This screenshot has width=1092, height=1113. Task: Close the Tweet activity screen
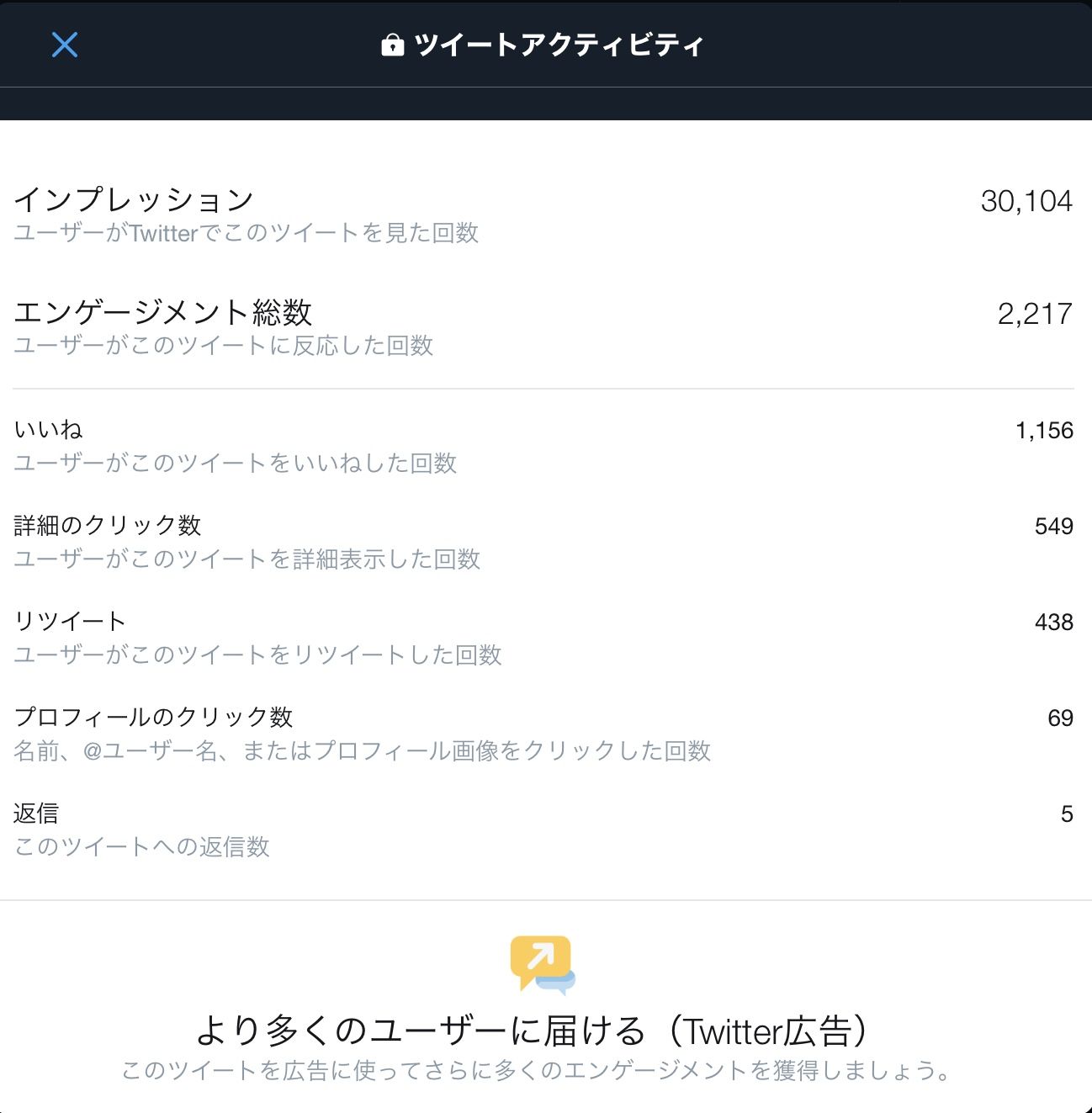(65, 45)
